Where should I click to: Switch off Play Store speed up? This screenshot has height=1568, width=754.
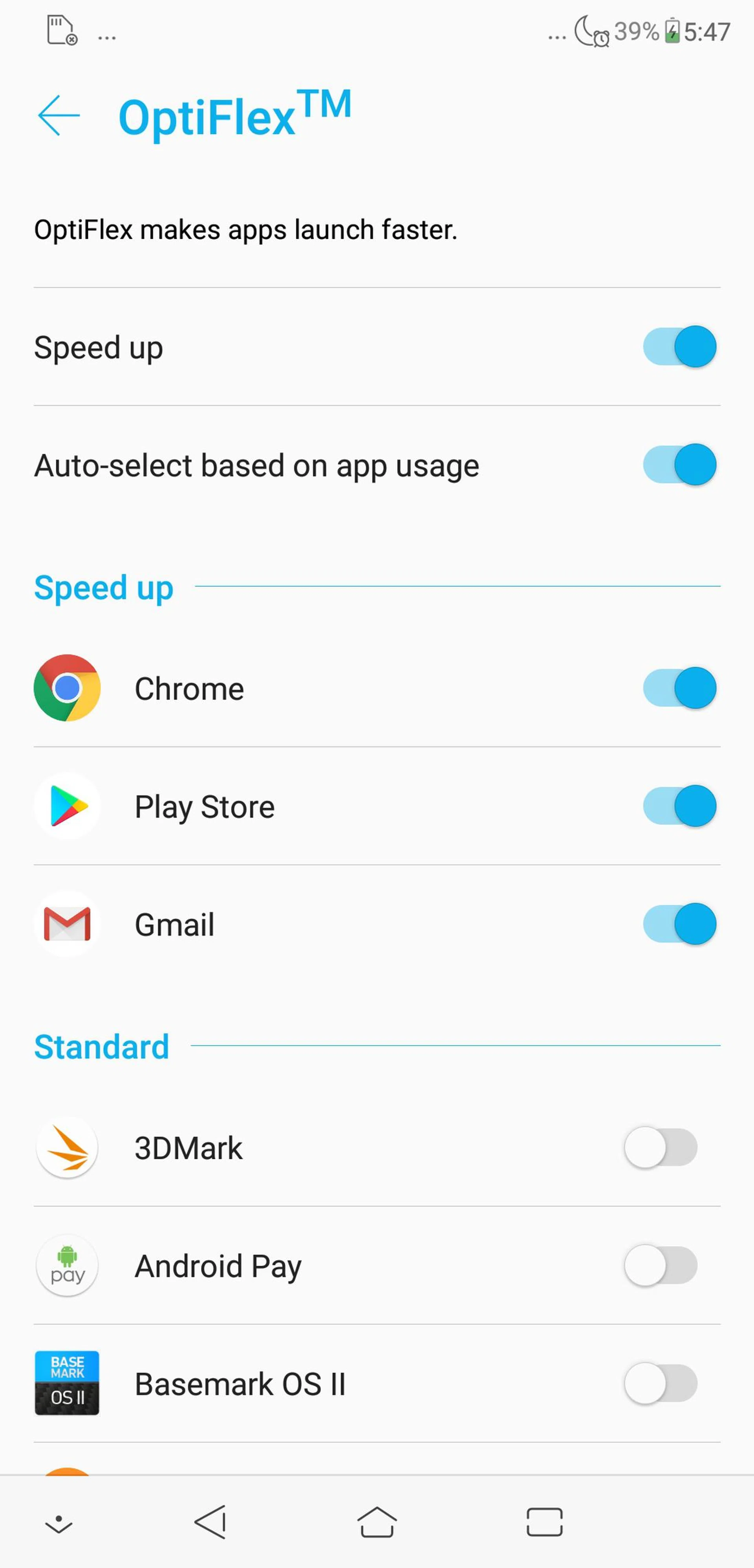pyautogui.click(x=679, y=806)
